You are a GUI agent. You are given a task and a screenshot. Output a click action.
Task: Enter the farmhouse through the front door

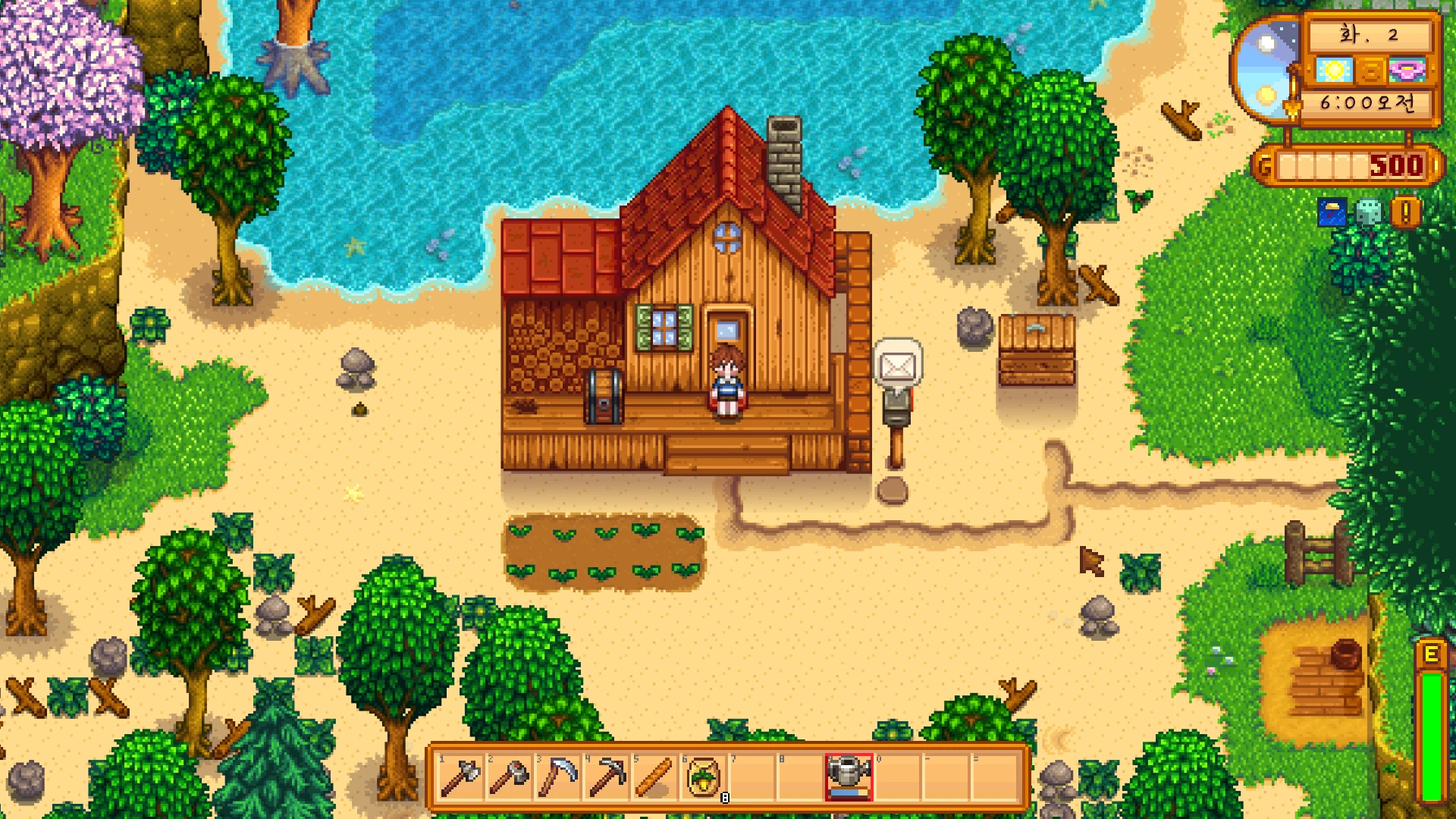(x=727, y=334)
